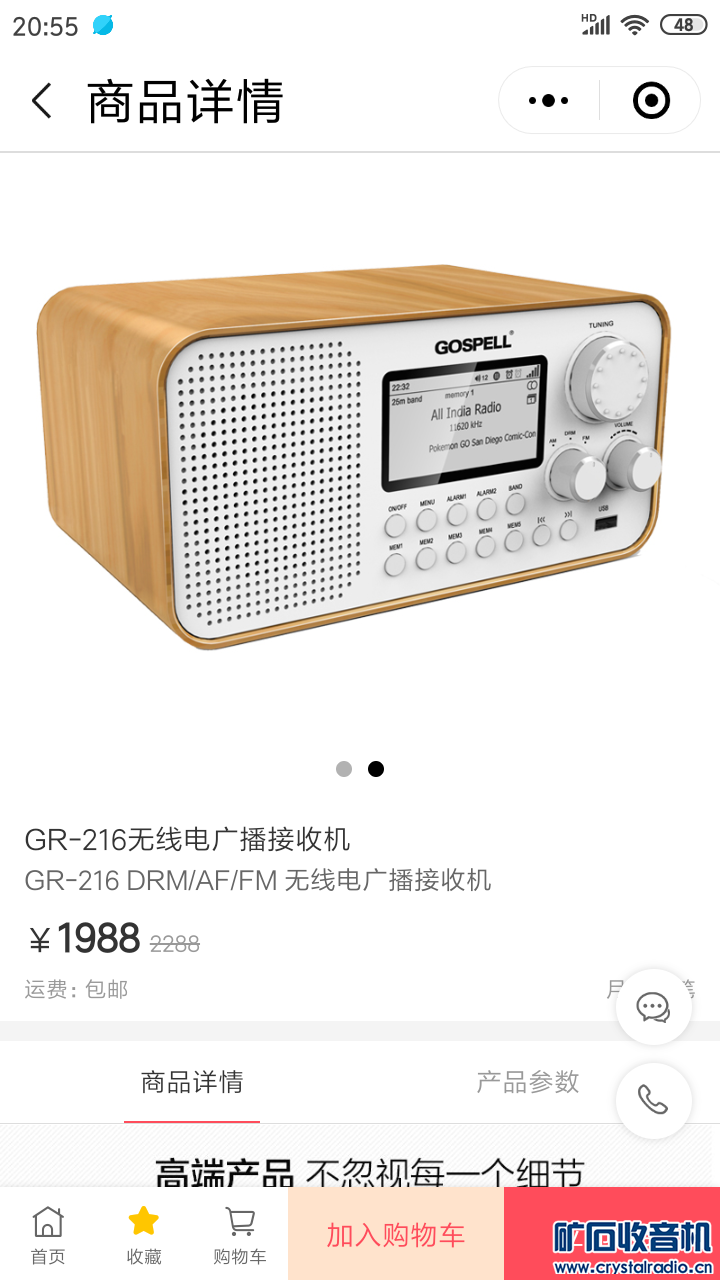Tap 加入购物车 to add the radio
Screen dimensions: 720x1280
(x=396, y=1235)
